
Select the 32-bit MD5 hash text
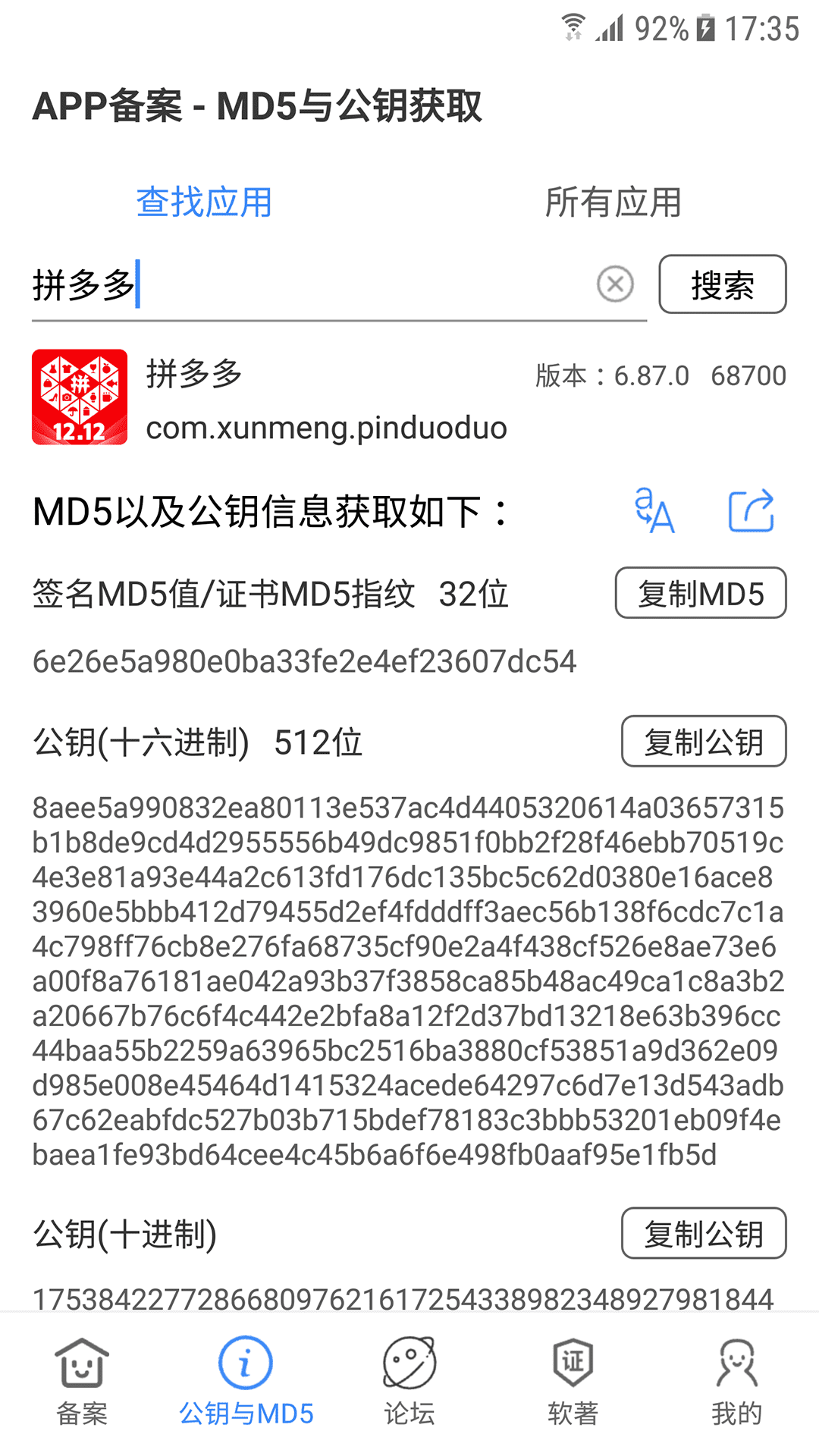[305, 661]
